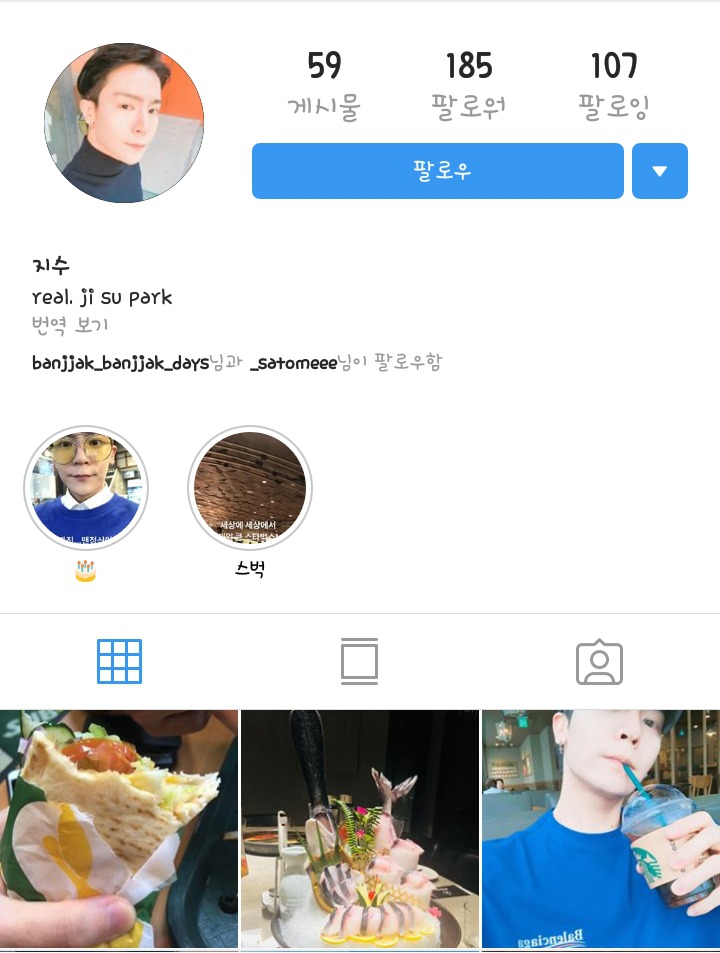Image resolution: width=720 pixels, height=953 pixels.
Task: Switch to the feed list view tab
Action: pyautogui.click(x=359, y=661)
